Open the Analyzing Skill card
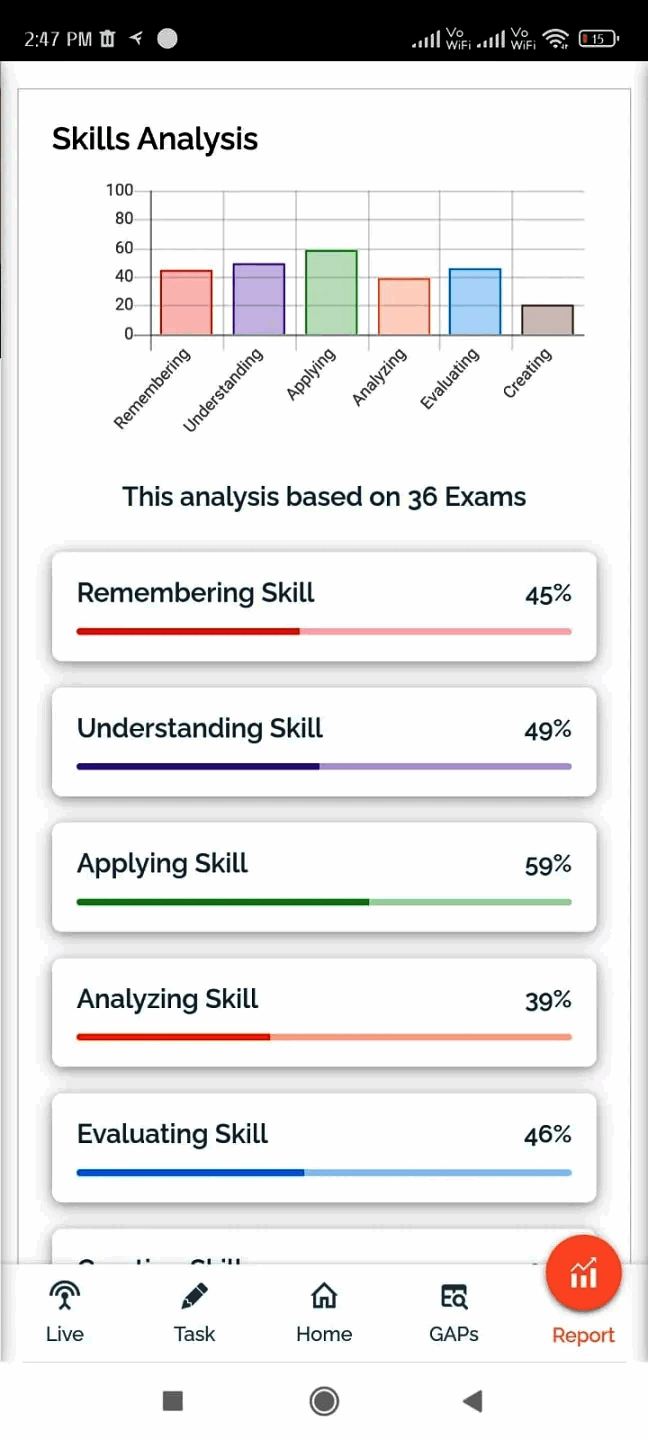This screenshot has width=648, height=1440. point(324,1012)
